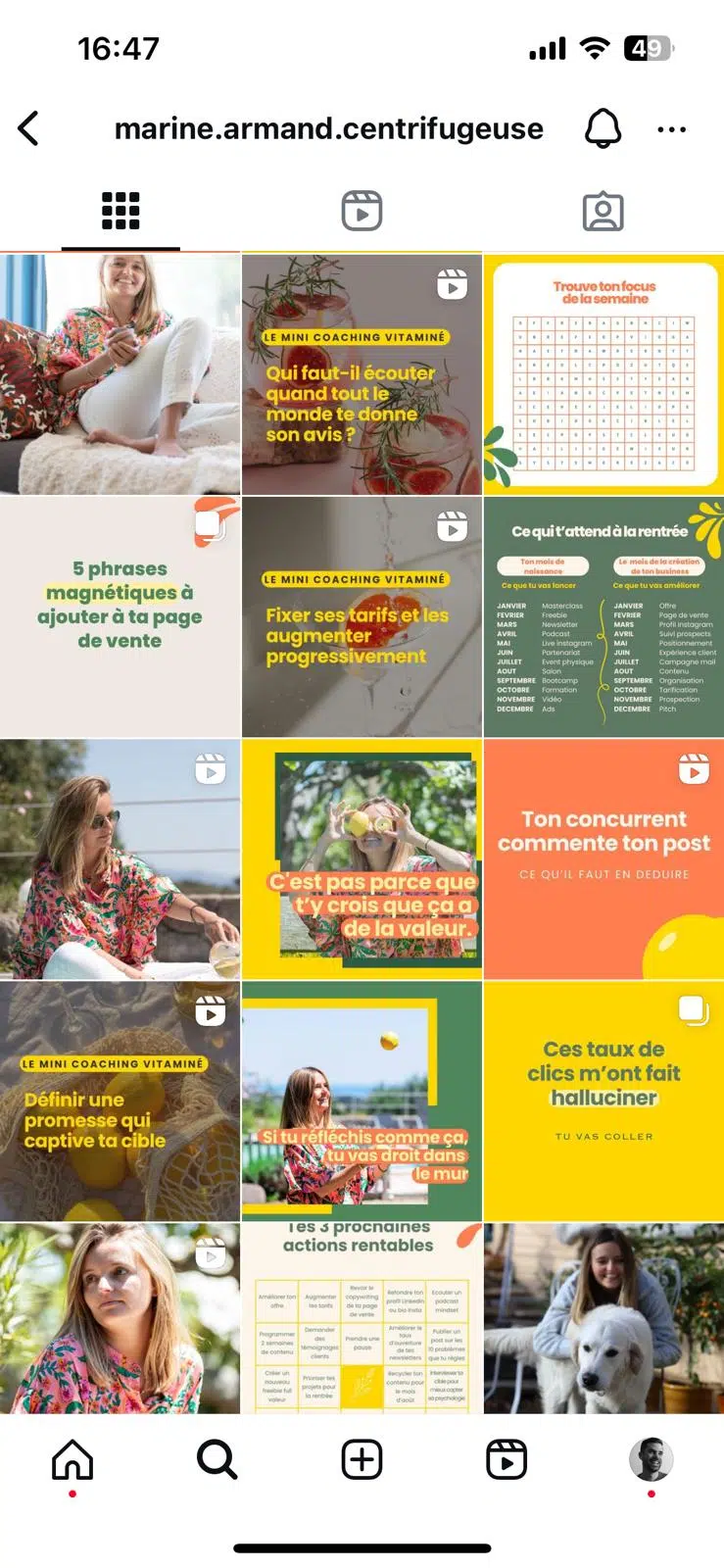Go to the Instagram home feed
724x1568 pixels.
72,1459
